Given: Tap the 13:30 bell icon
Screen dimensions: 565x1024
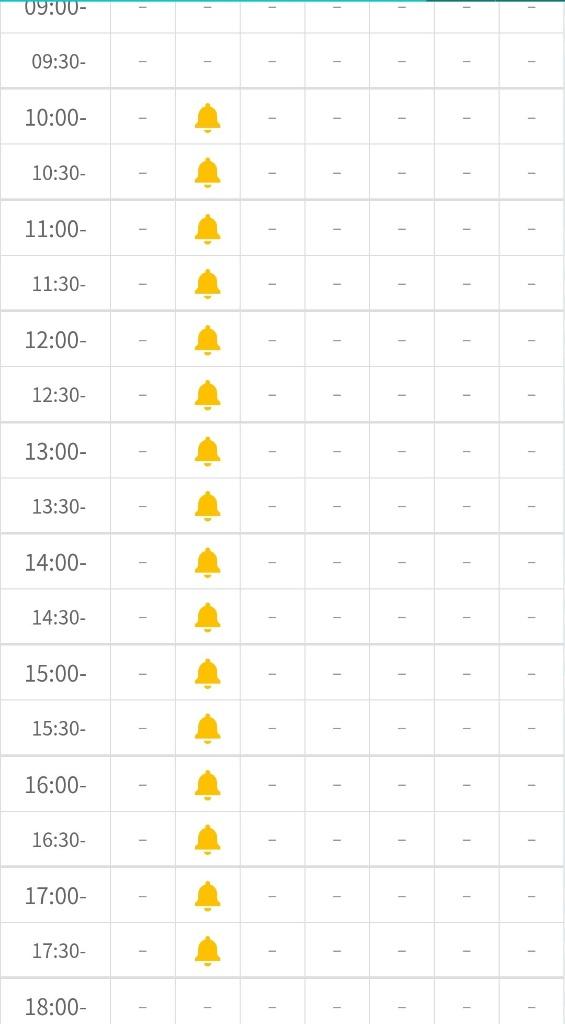Looking at the screenshot, I should (x=208, y=506).
